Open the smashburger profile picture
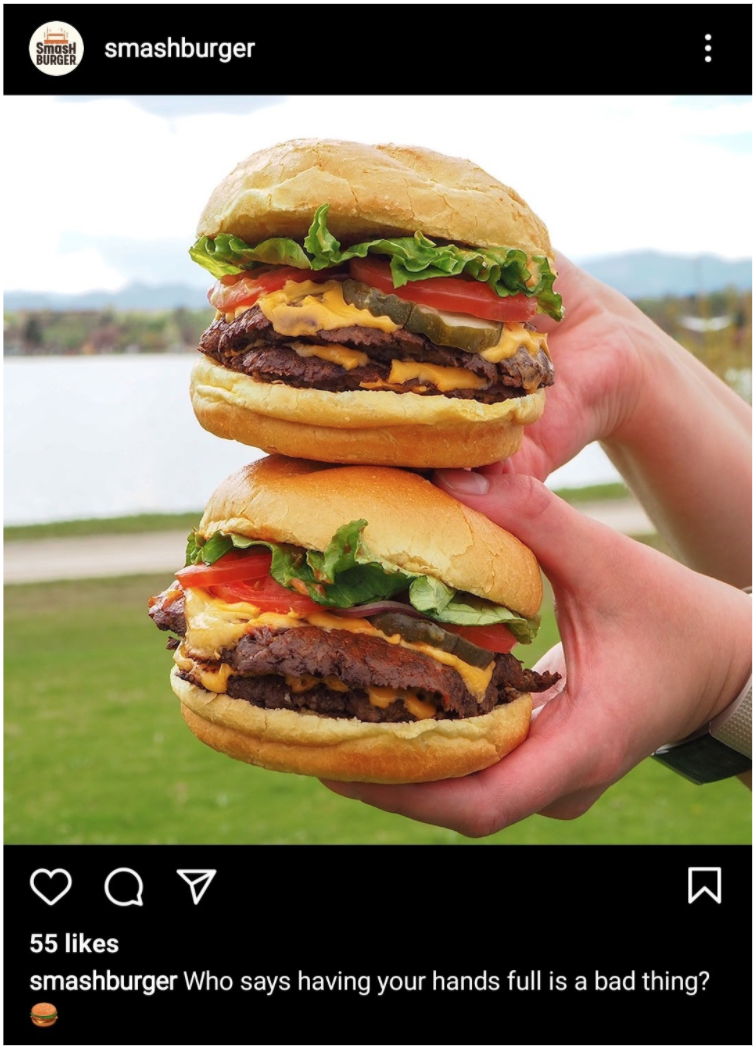Image resolution: width=756 pixels, height=1050 pixels. pos(56,48)
